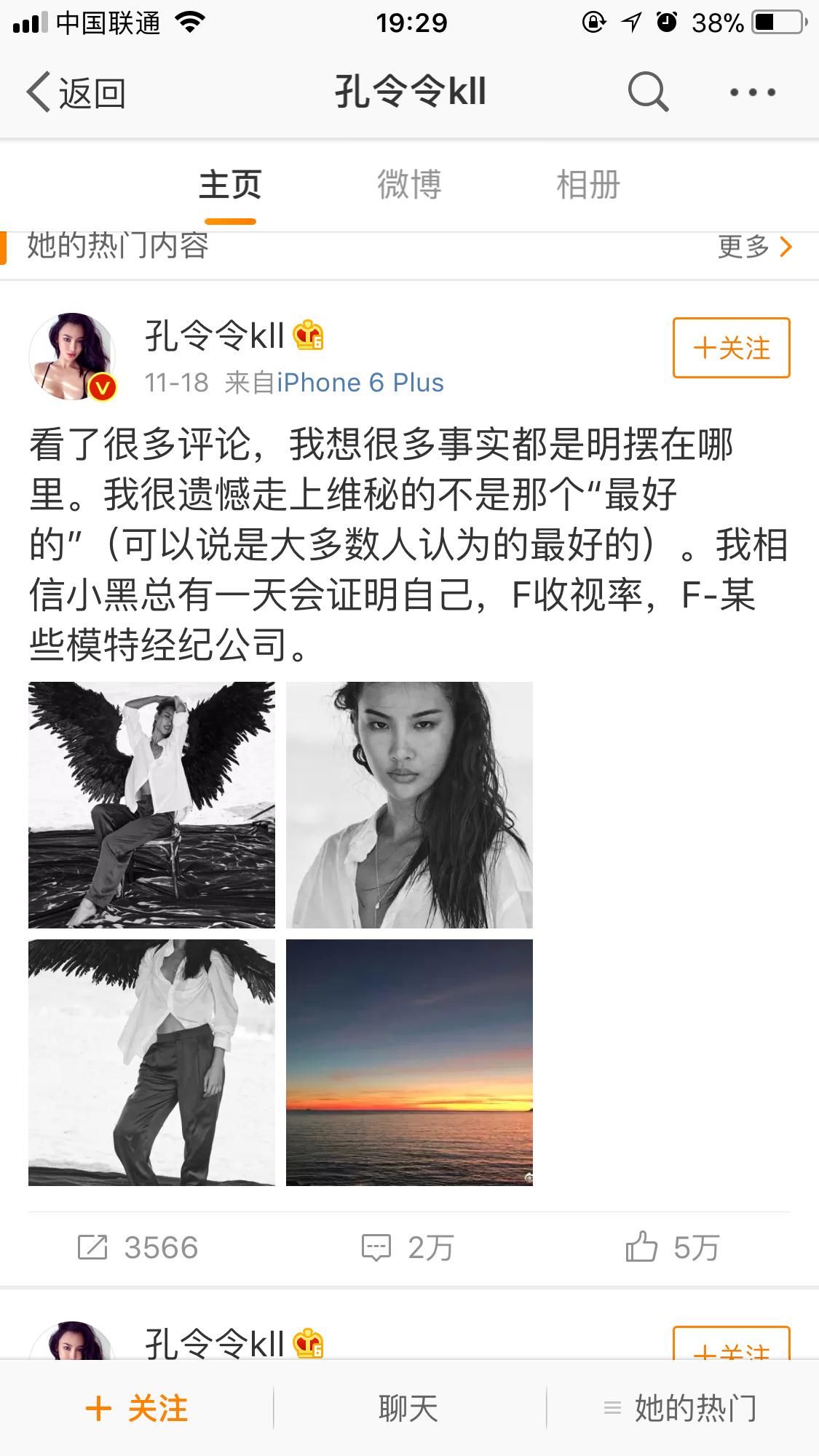Image resolution: width=819 pixels, height=1456 pixels.
Task: Open 更多 hot content
Action: tap(754, 247)
